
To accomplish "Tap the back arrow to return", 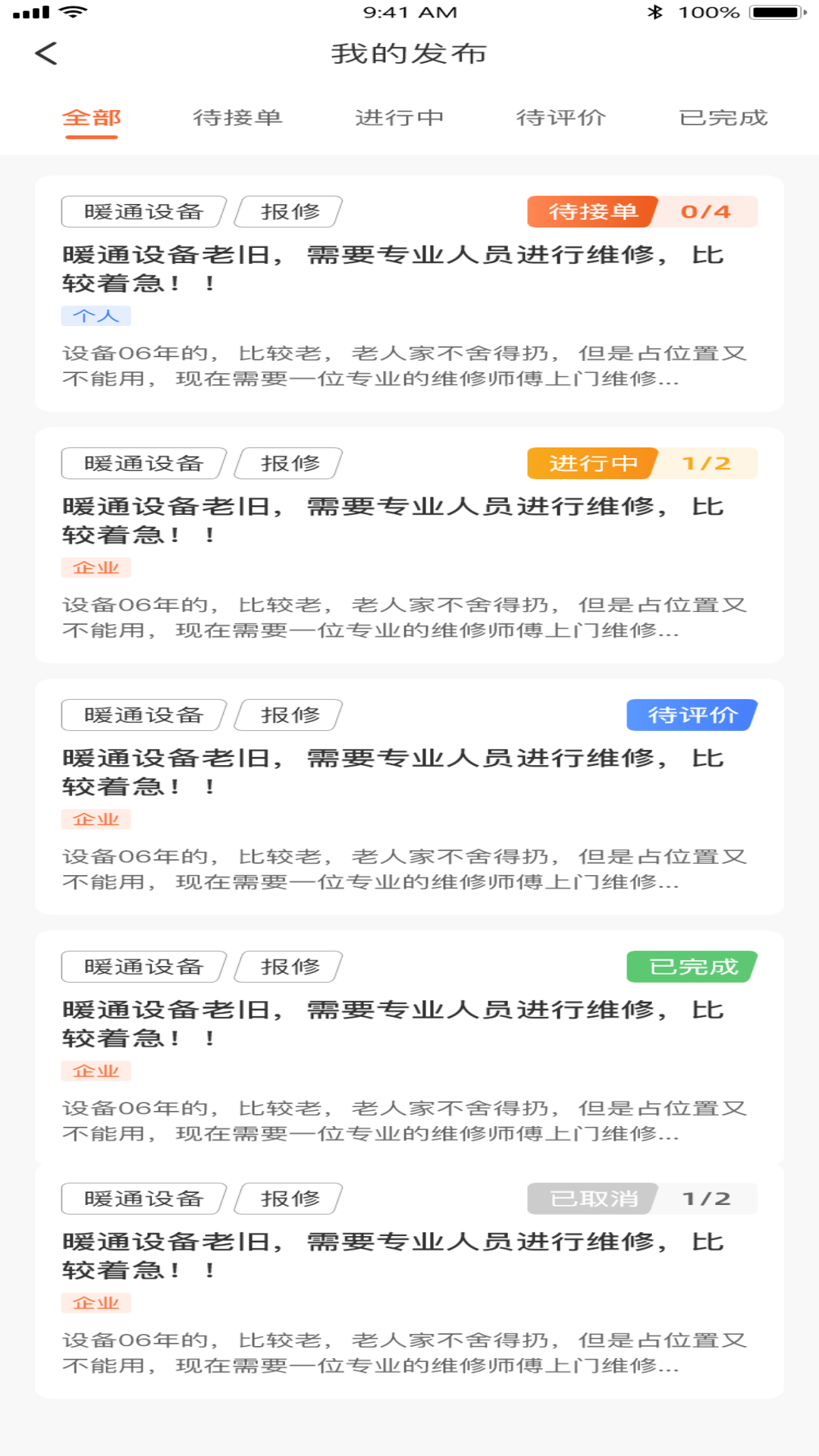I will pyautogui.click(x=47, y=55).
